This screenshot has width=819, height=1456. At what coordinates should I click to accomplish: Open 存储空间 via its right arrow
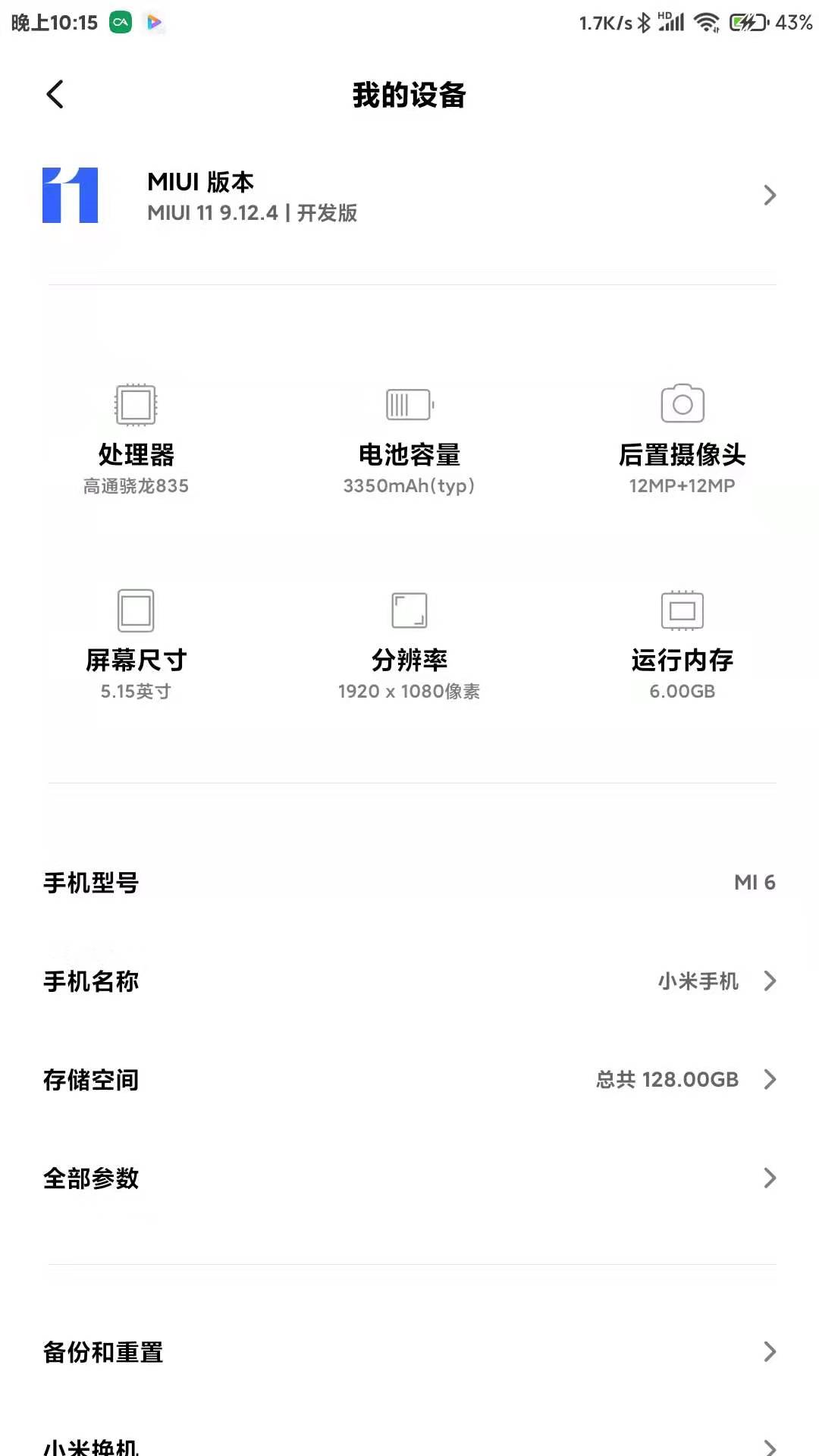[x=770, y=1079]
